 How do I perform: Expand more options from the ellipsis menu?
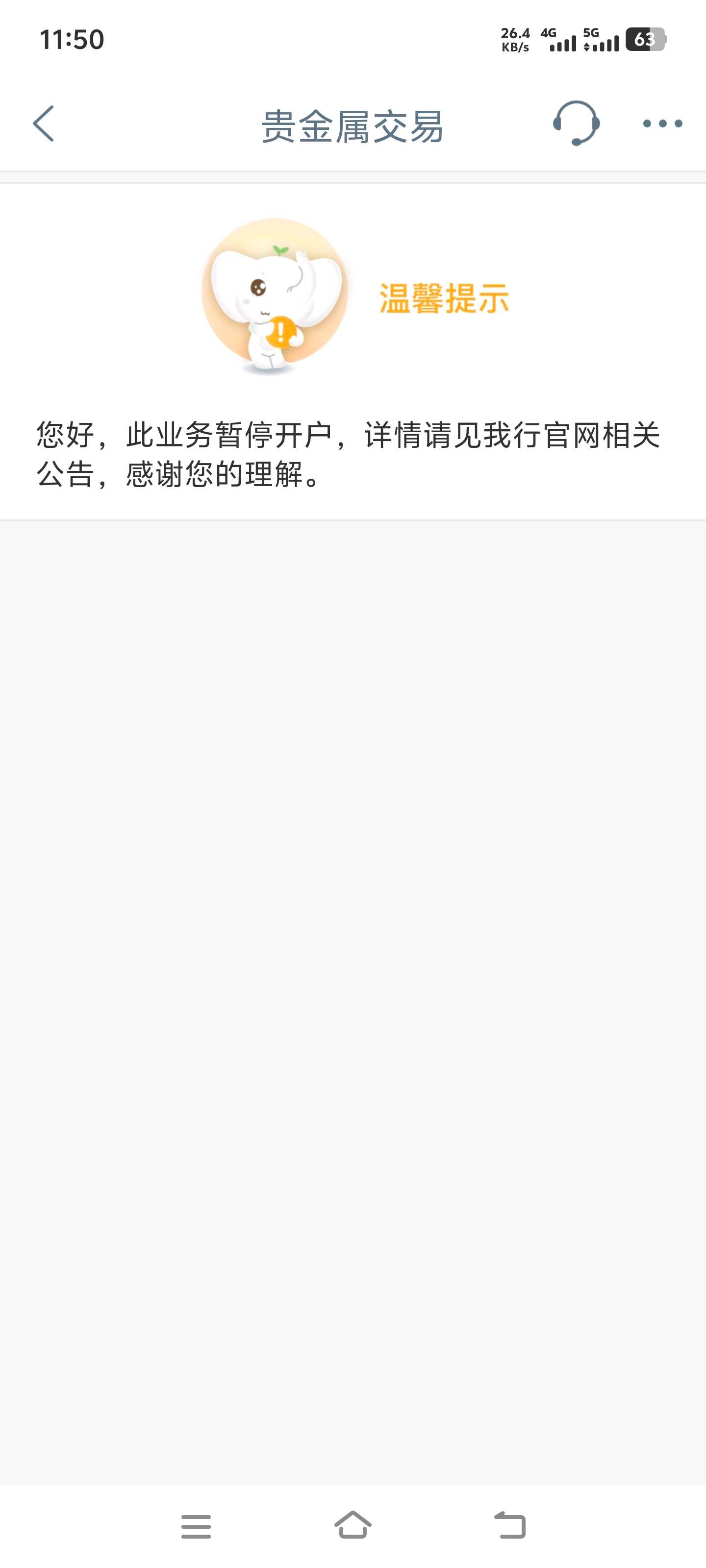(x=660, y=123)
